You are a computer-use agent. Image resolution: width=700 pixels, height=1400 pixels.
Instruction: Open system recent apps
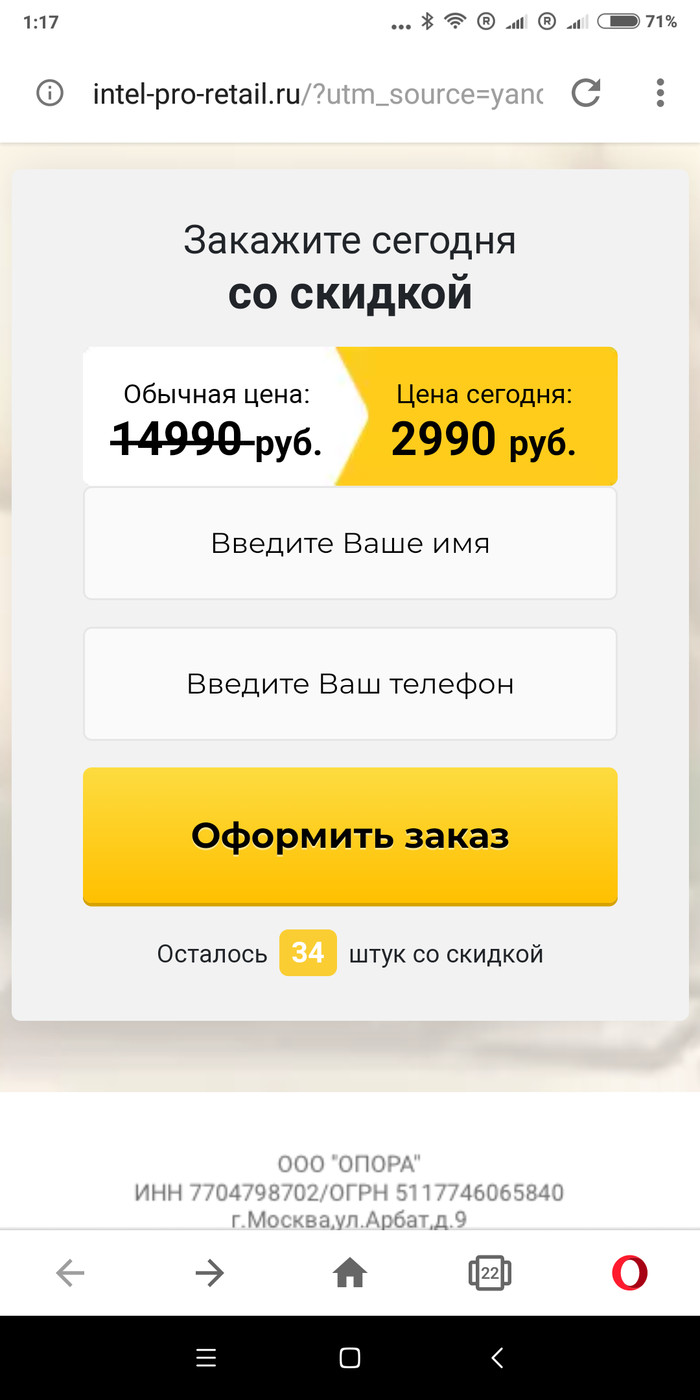coord(205,1357)
